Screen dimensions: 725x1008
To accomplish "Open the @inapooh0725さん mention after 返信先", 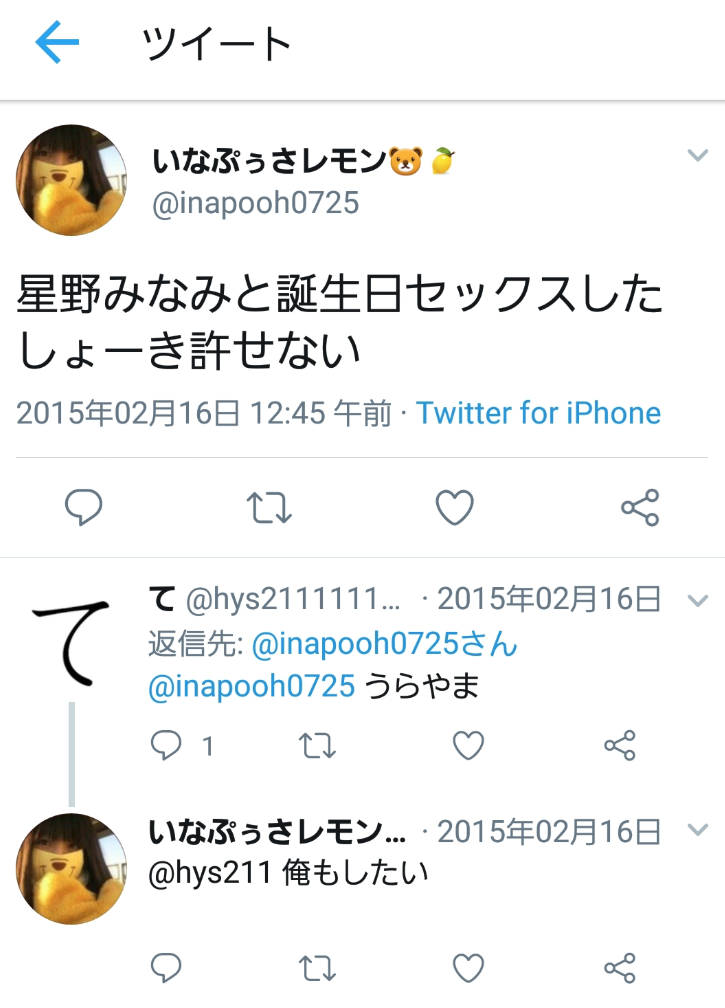I will [x=385, y=644].
